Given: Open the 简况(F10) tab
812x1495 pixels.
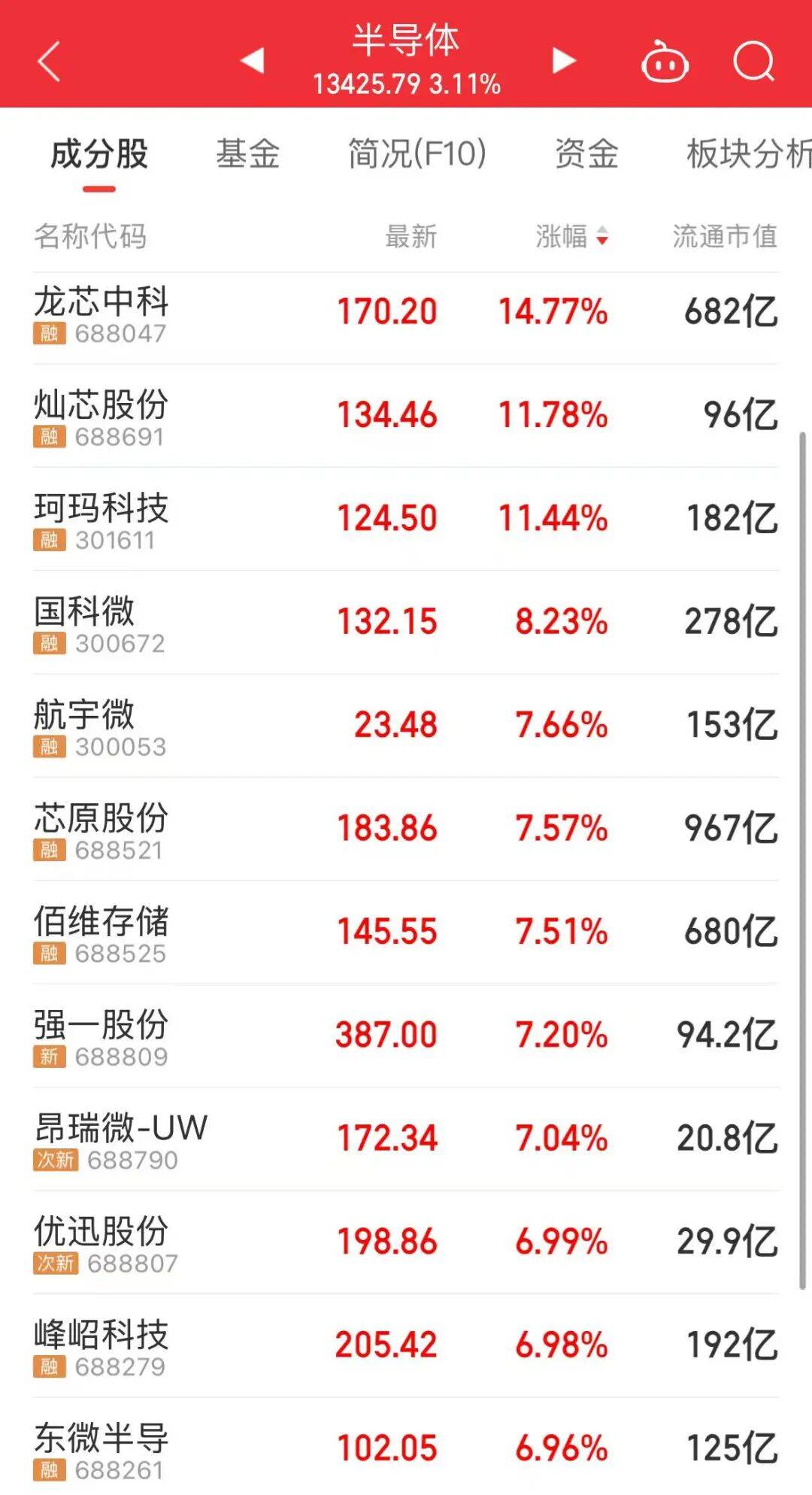Looking at the screenshot, I should (417, 154).
